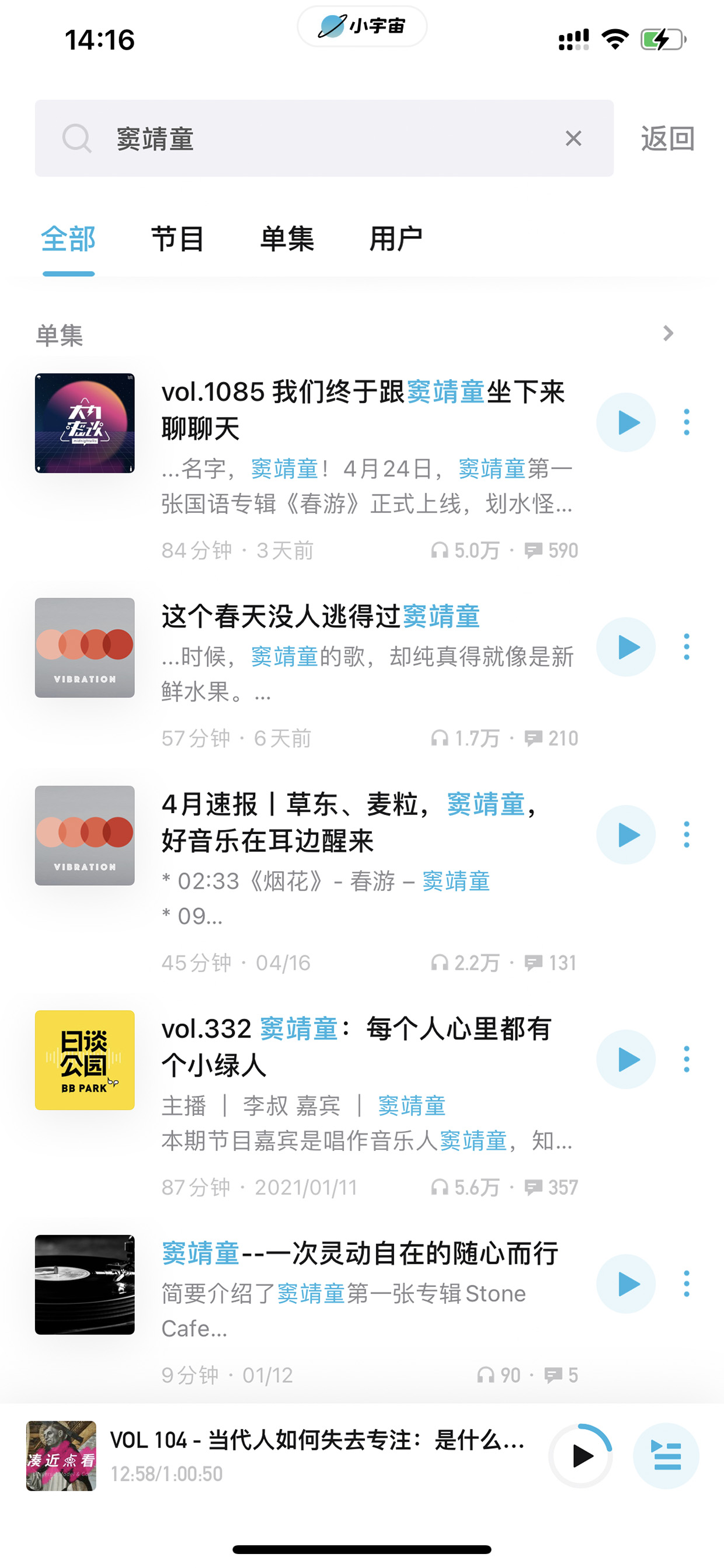Switch to the 用户 tab

396,238
